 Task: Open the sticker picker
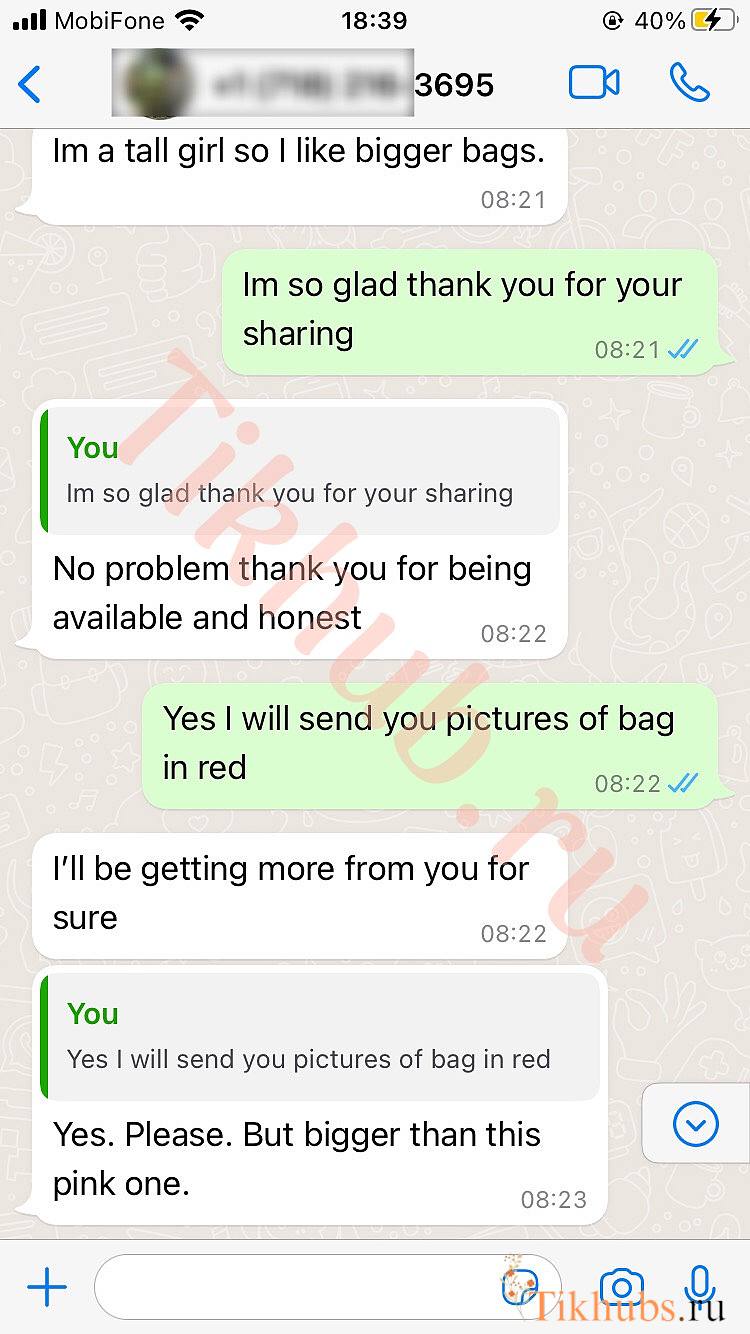[x=520, y=1286]
